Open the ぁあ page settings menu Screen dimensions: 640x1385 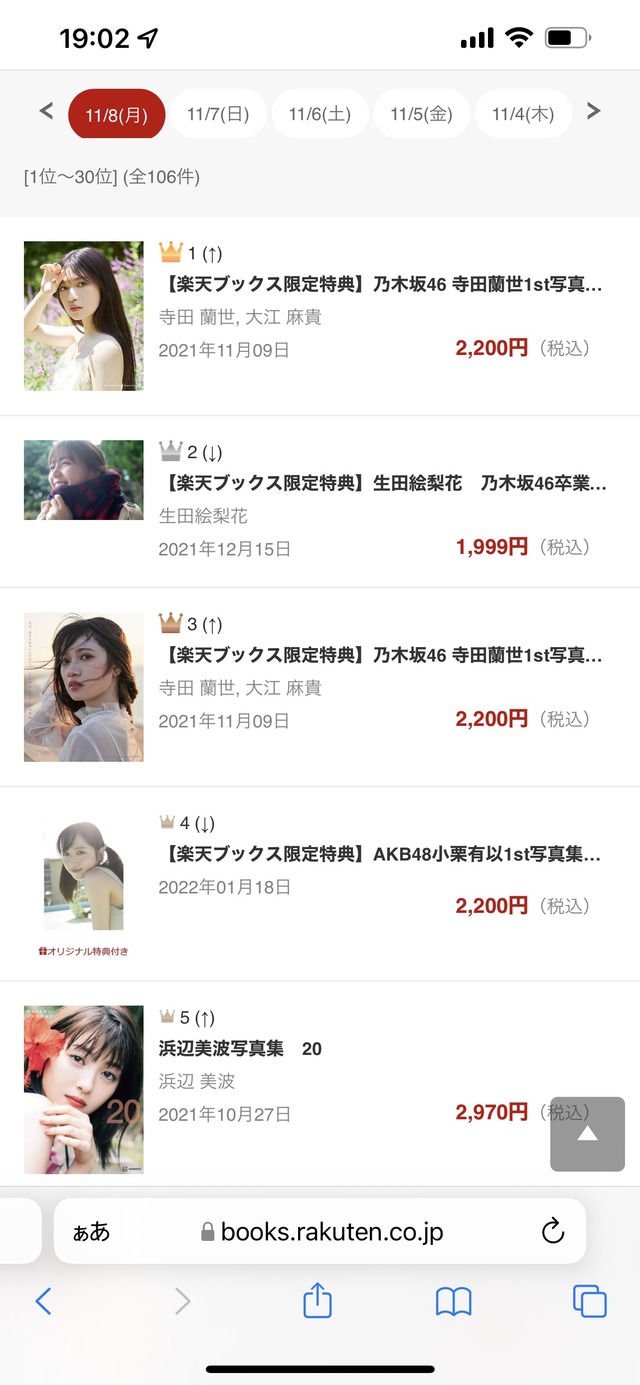click(x=92, y=1232)
